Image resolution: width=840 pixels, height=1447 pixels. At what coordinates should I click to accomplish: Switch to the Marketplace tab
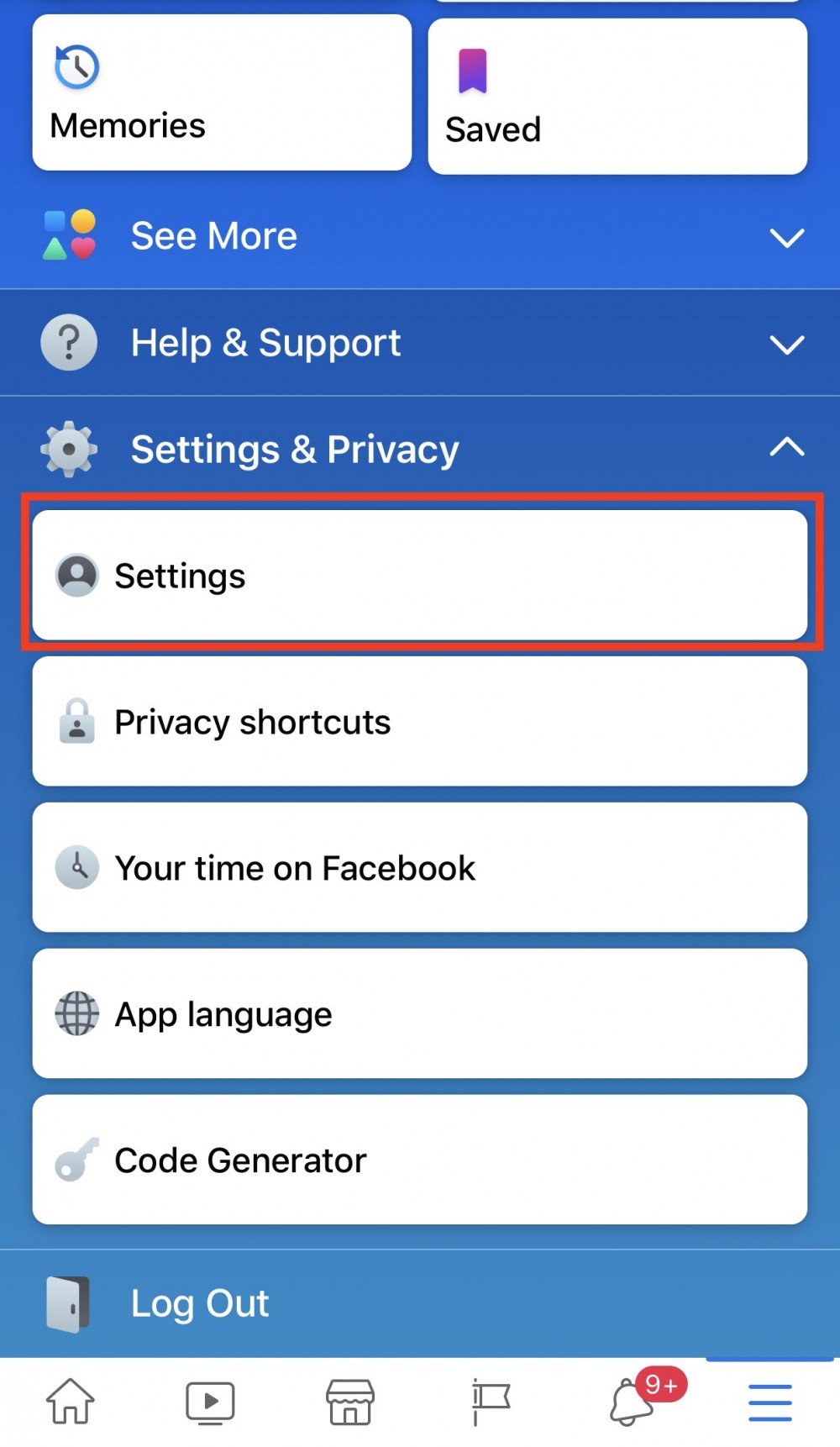coord(350,1402)
